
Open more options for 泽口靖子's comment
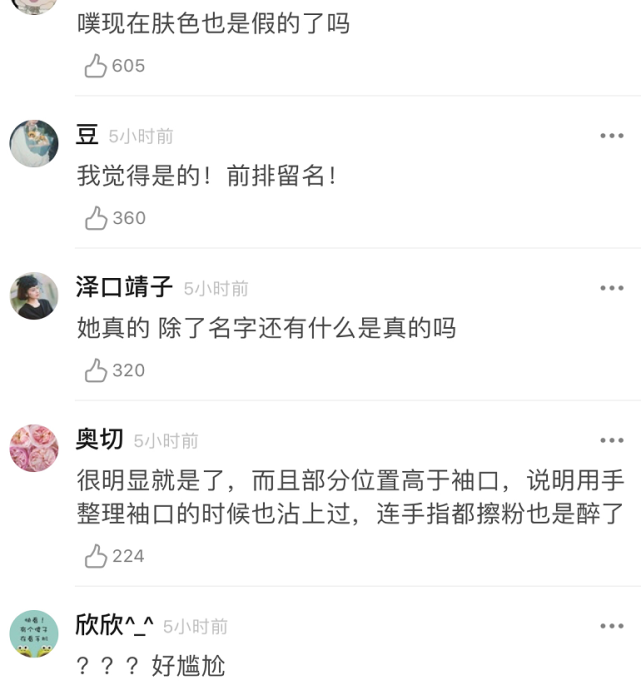tap(611, 288)
